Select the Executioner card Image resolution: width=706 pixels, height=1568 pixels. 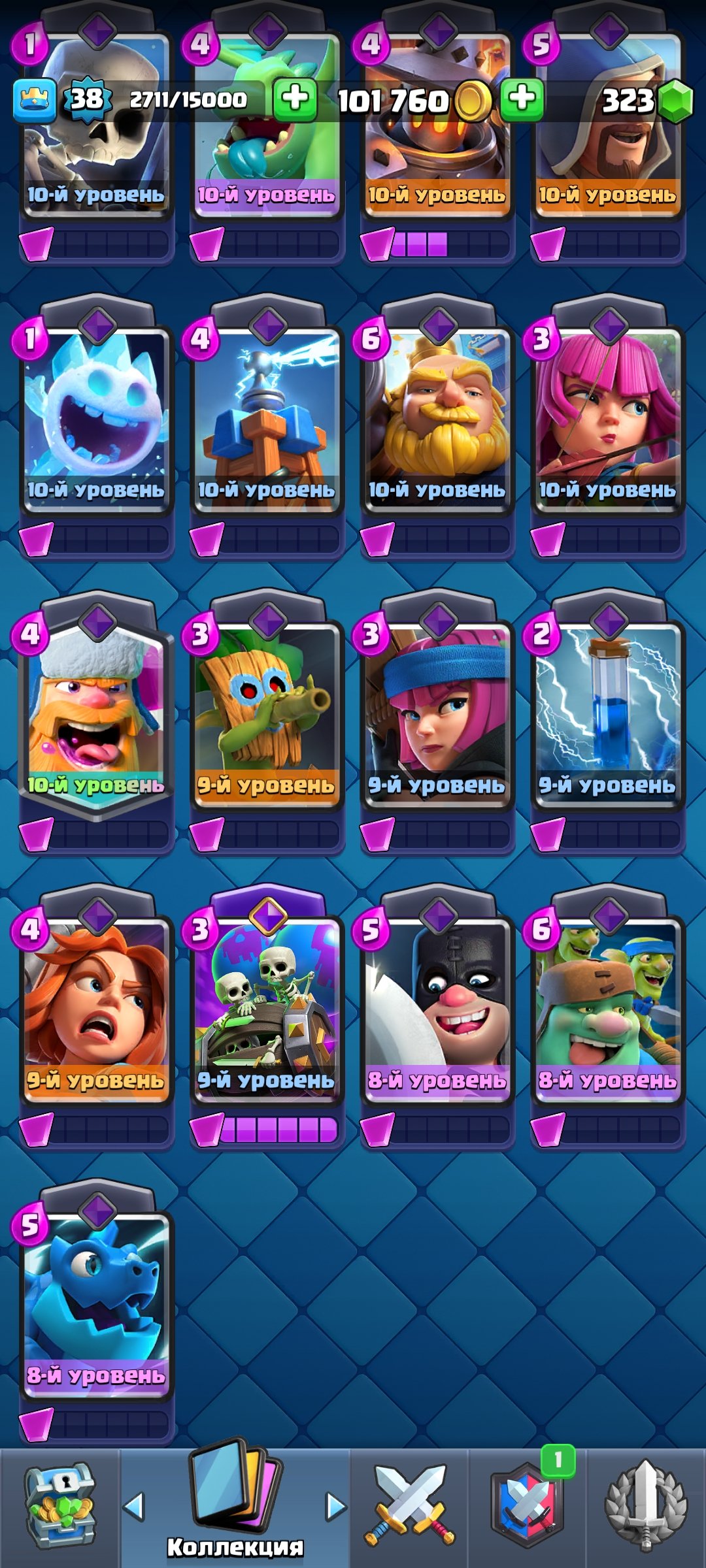(x=437, y=1006)
